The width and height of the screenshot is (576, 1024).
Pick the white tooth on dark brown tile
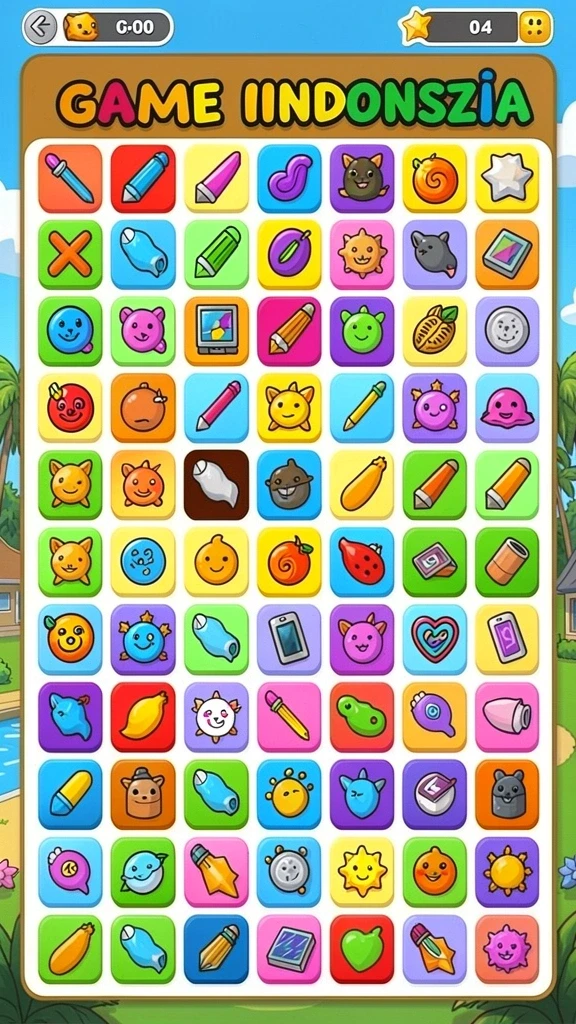(216, 484)
